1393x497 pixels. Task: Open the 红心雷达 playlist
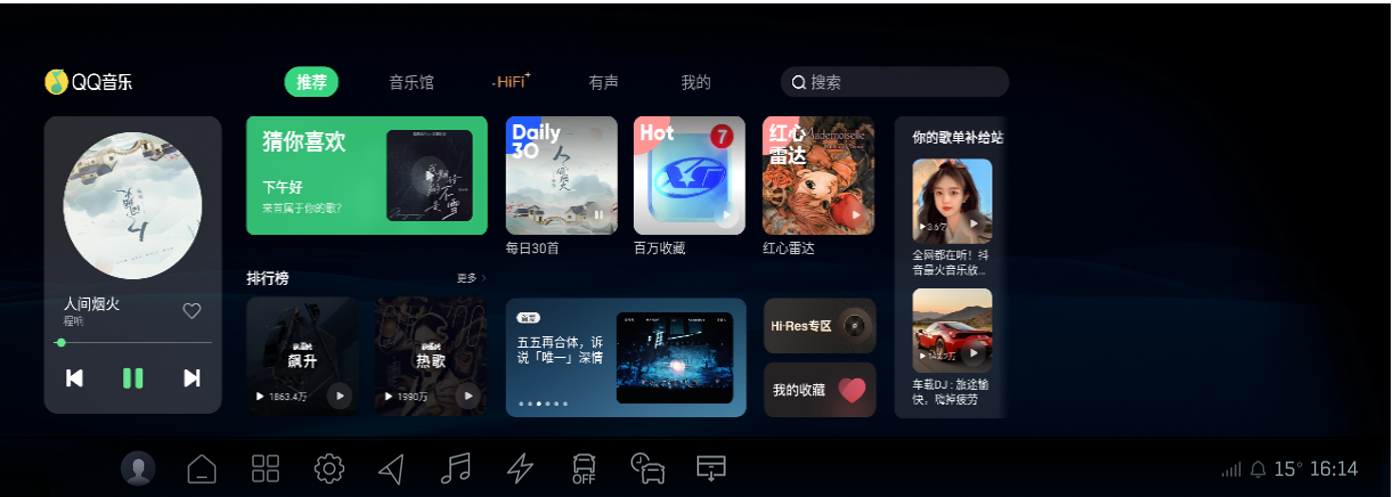click(818, 176)
